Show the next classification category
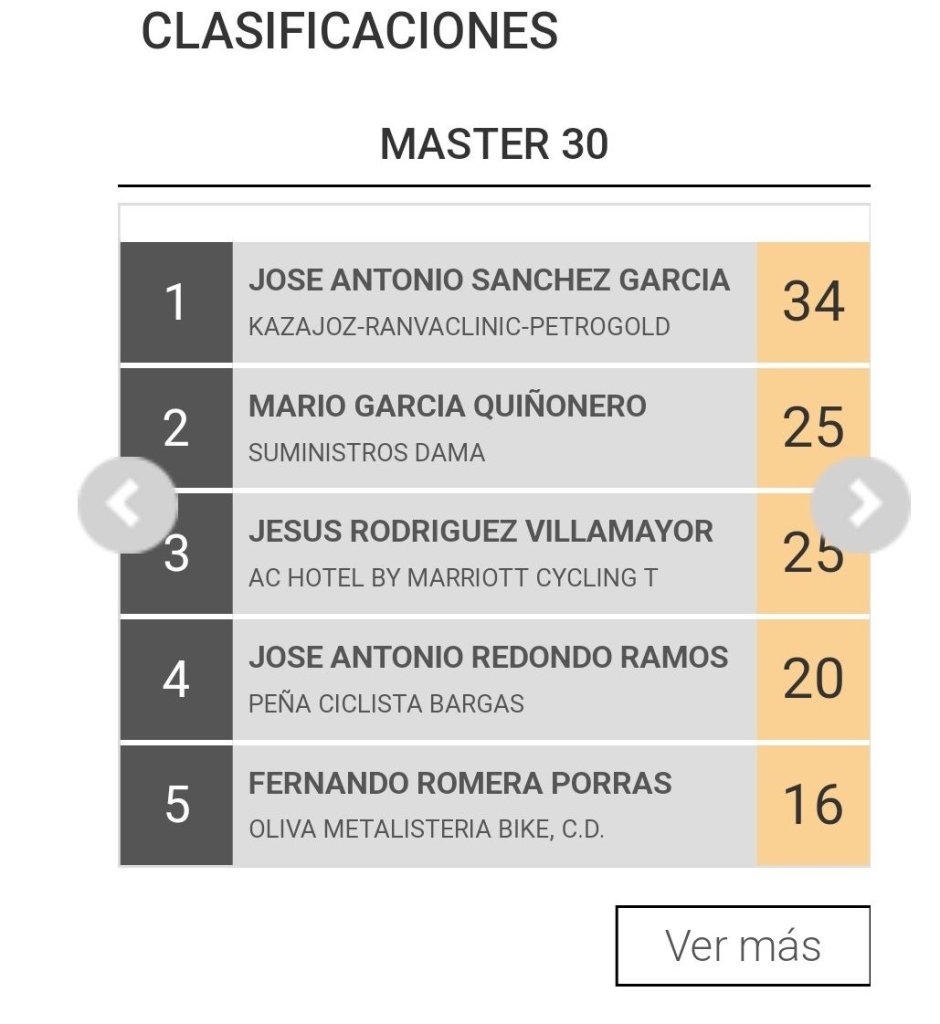 coord(861,505)
